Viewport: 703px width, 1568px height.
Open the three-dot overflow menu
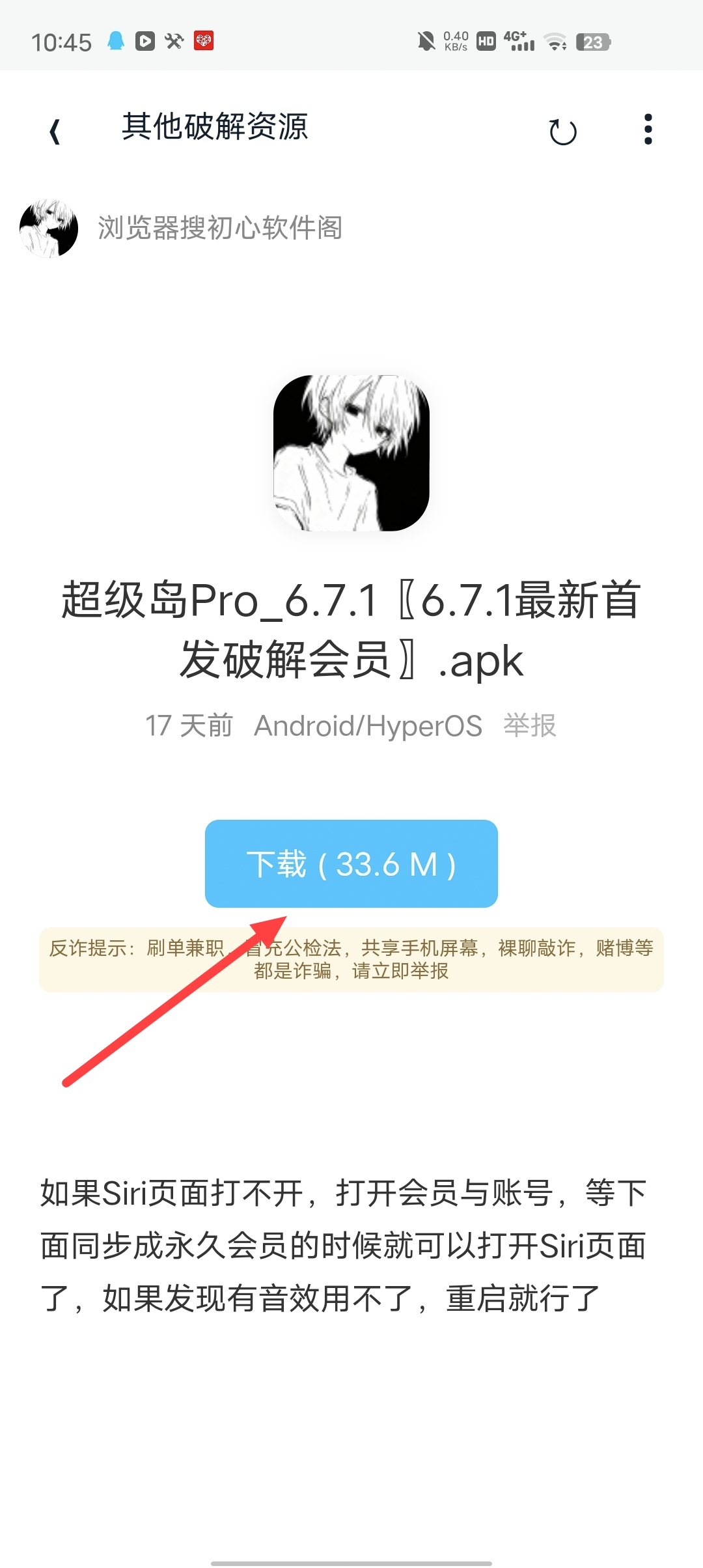pos(648,129)
